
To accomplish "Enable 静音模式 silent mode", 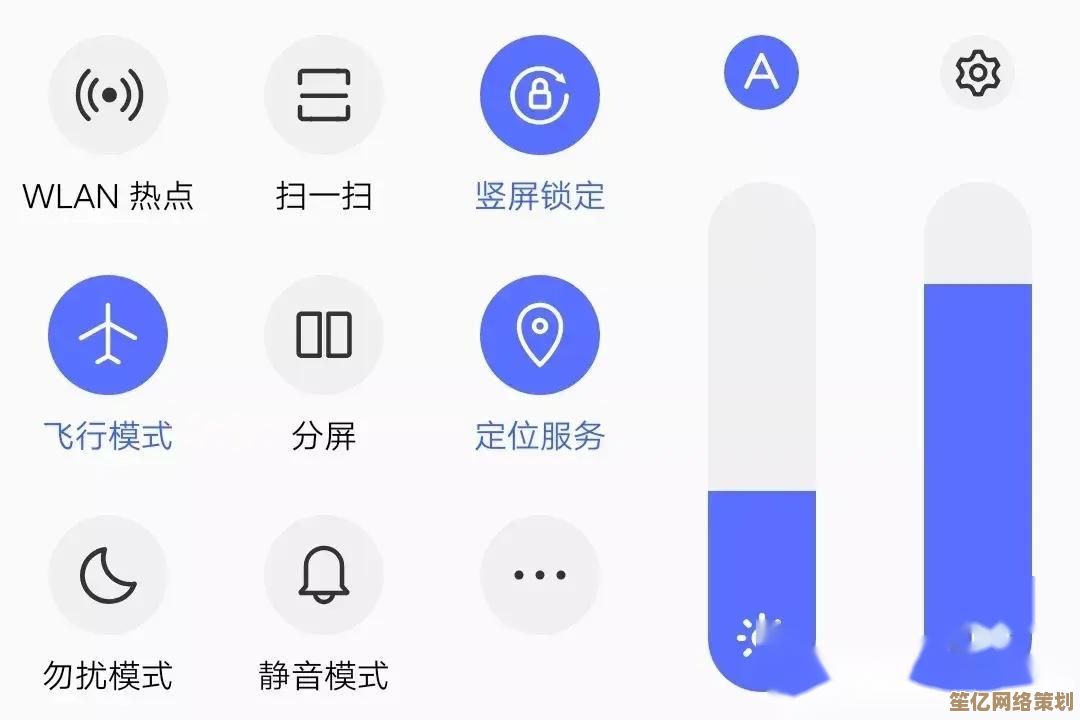I will pos(324,575).
